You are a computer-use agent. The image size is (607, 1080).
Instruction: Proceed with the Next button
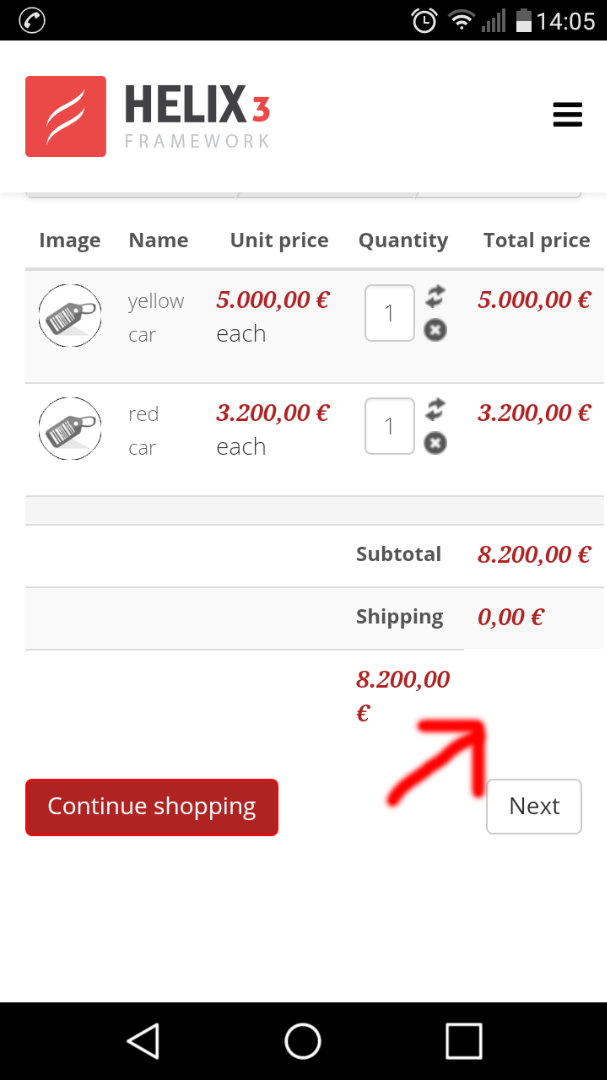pos(533,806)
